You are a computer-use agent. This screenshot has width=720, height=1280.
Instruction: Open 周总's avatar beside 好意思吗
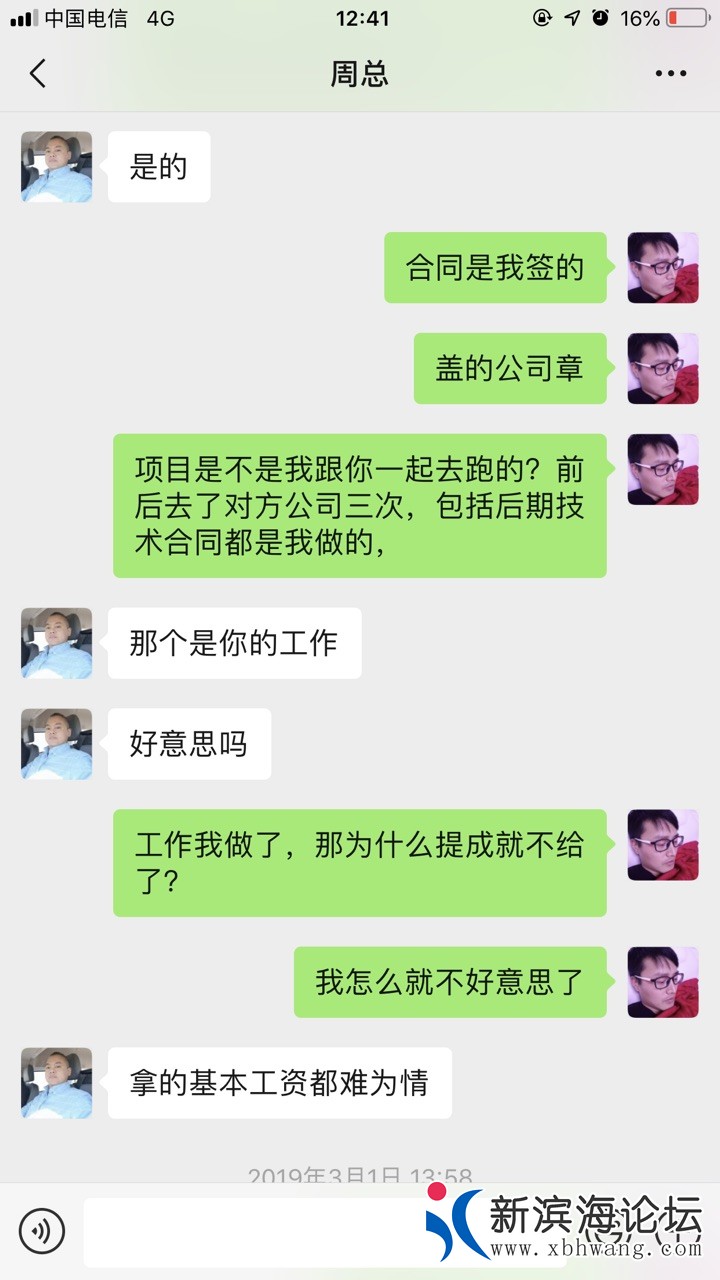click(56, 744)
